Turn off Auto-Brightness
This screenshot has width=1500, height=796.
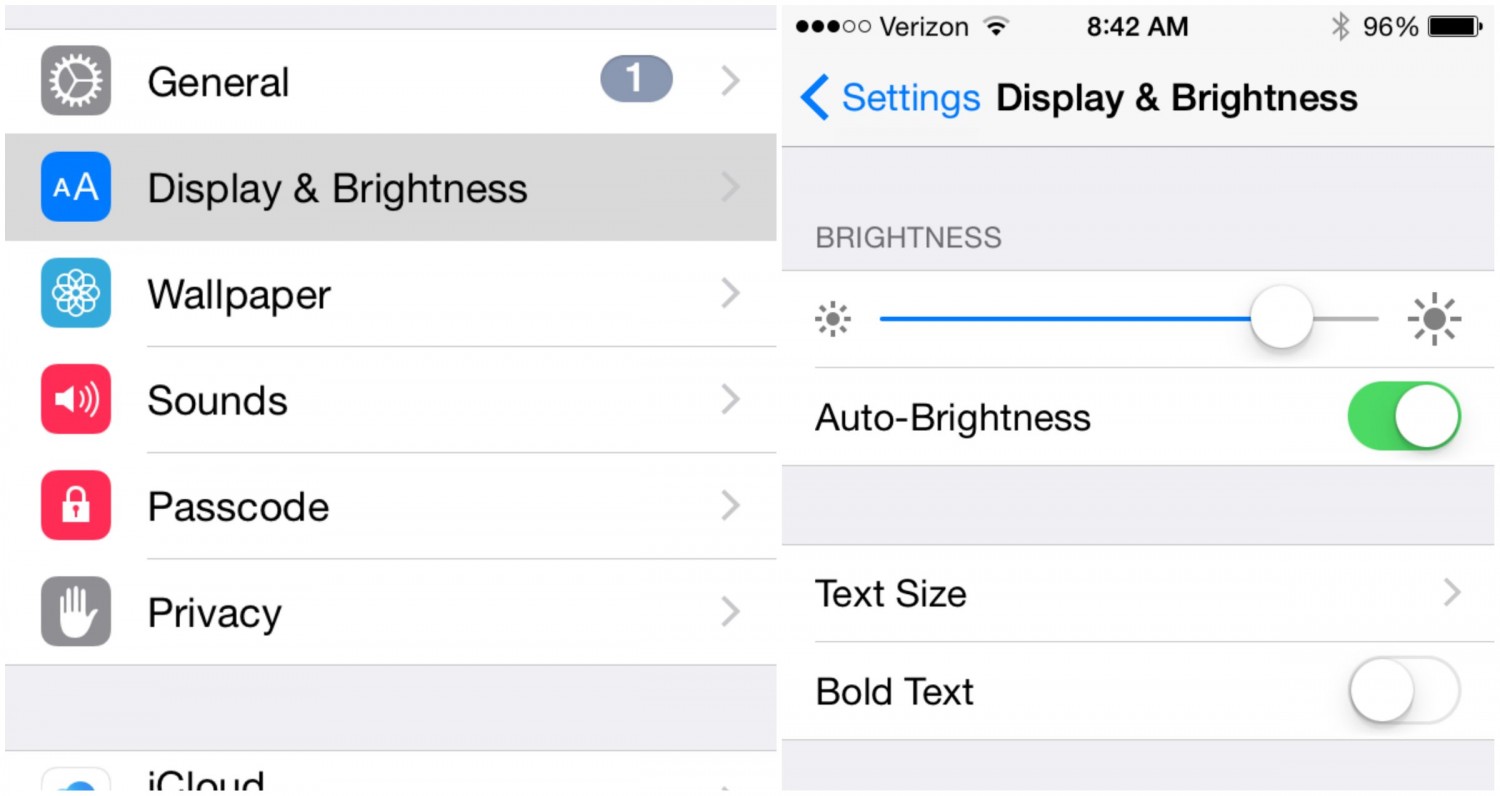(x=1404, y=416)
